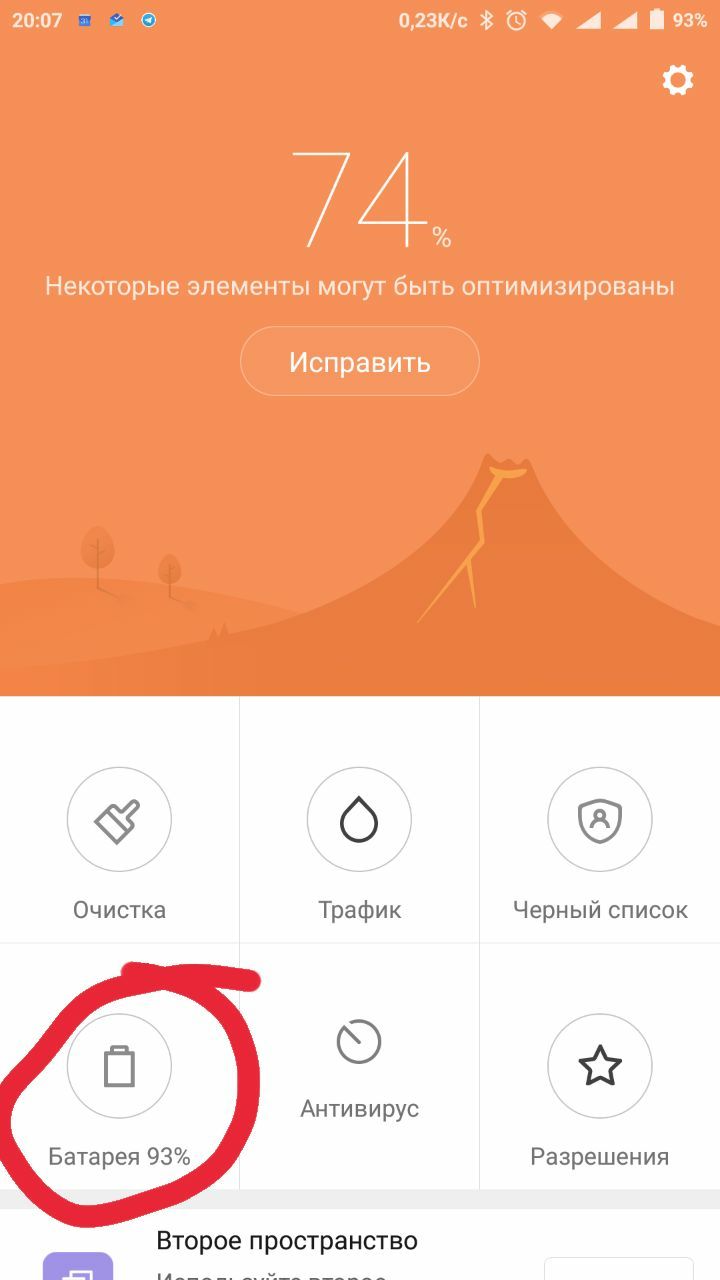Open the settings gear
This screenshot has width=720, height=1280.
(x=678, y=80)
